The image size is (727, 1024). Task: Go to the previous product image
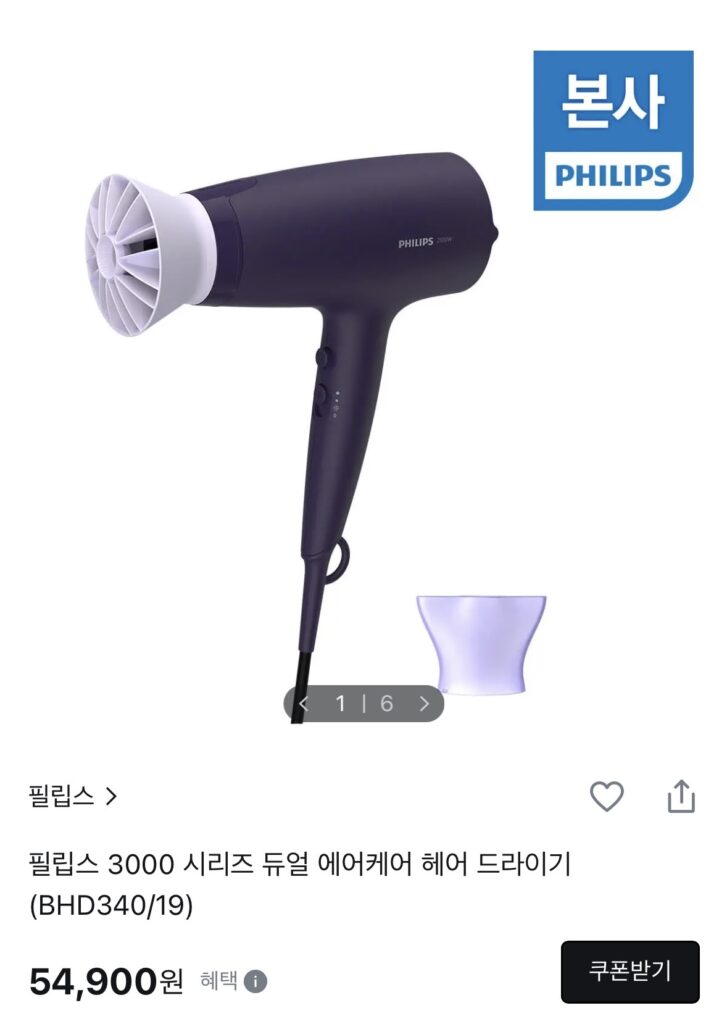click(x=304, y=703)
